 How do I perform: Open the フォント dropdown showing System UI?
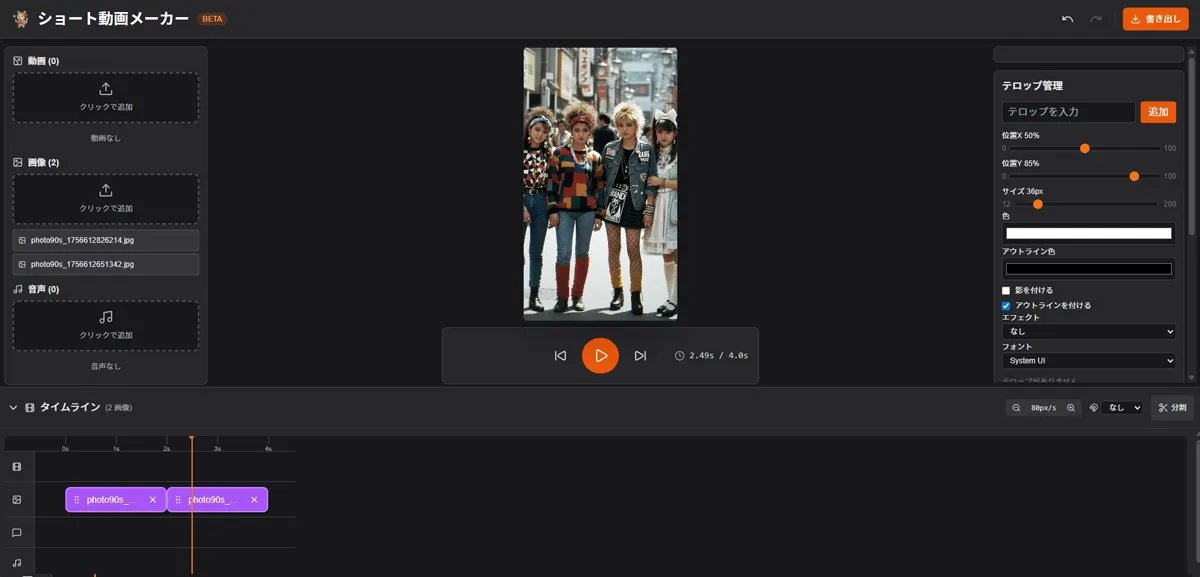coord(1088,360)
